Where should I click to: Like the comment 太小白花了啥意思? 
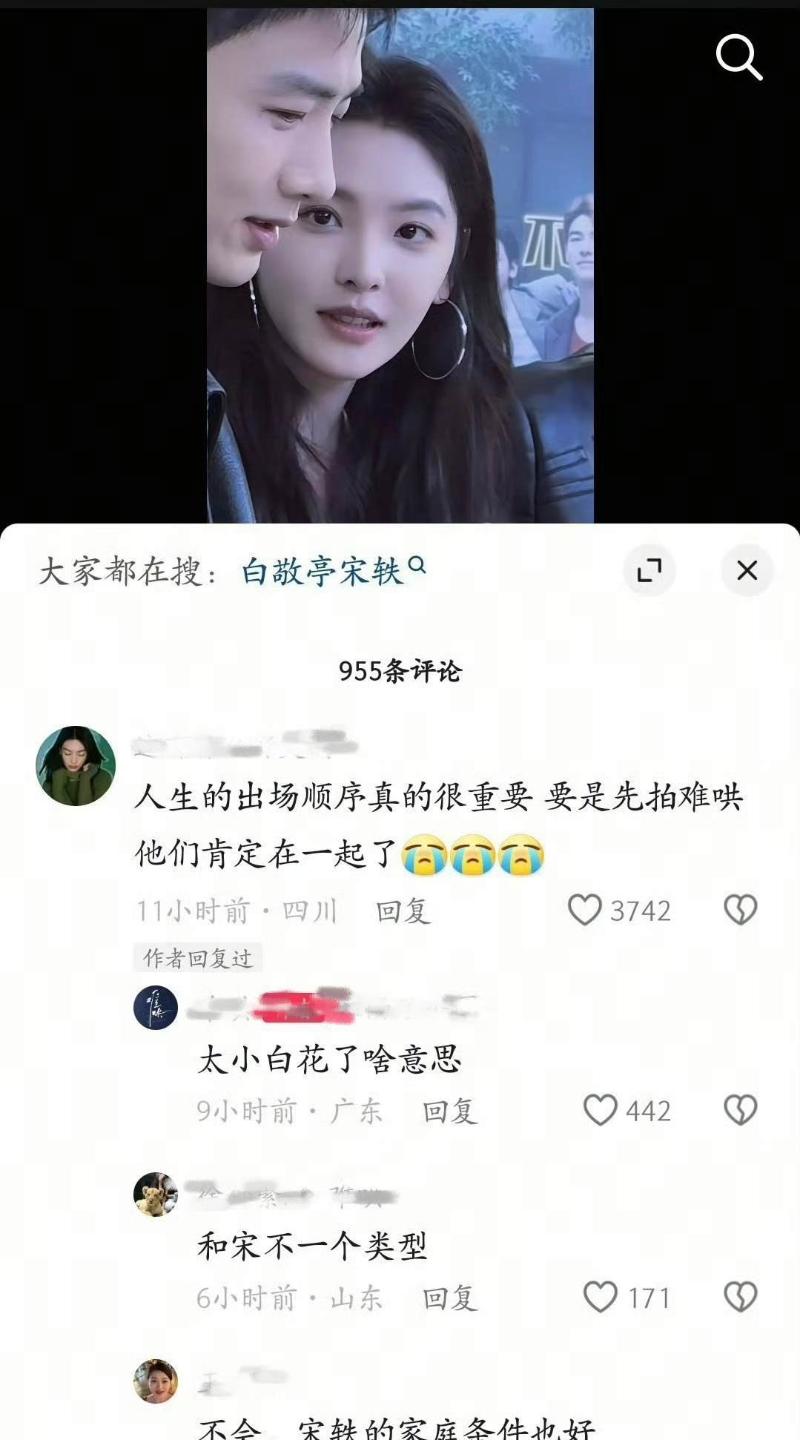coord(600,1110)
